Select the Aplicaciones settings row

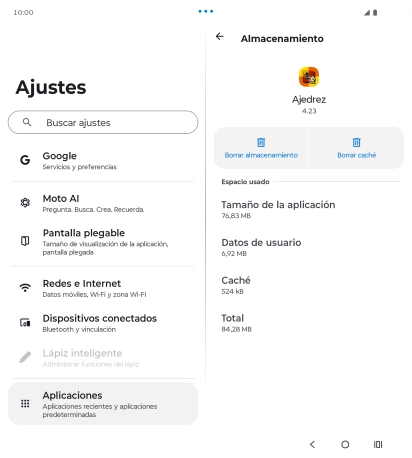pyautogui.click(x=103, y=404)
